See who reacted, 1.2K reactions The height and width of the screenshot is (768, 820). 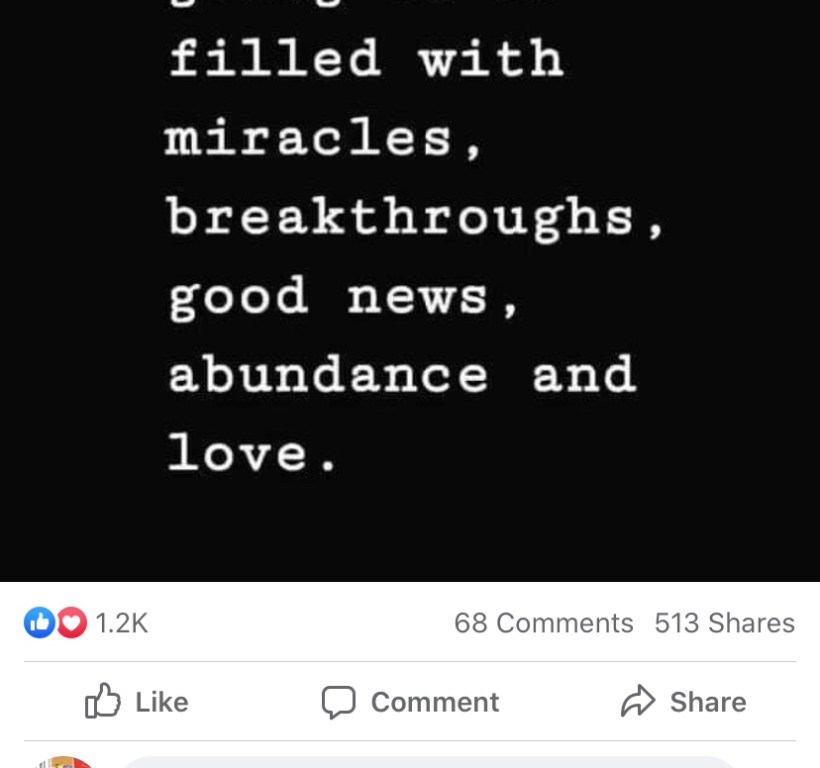87,623
